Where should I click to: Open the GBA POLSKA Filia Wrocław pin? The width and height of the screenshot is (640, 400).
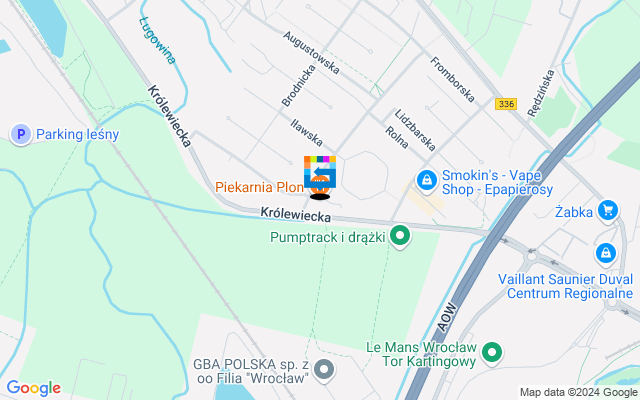(324, 371)
